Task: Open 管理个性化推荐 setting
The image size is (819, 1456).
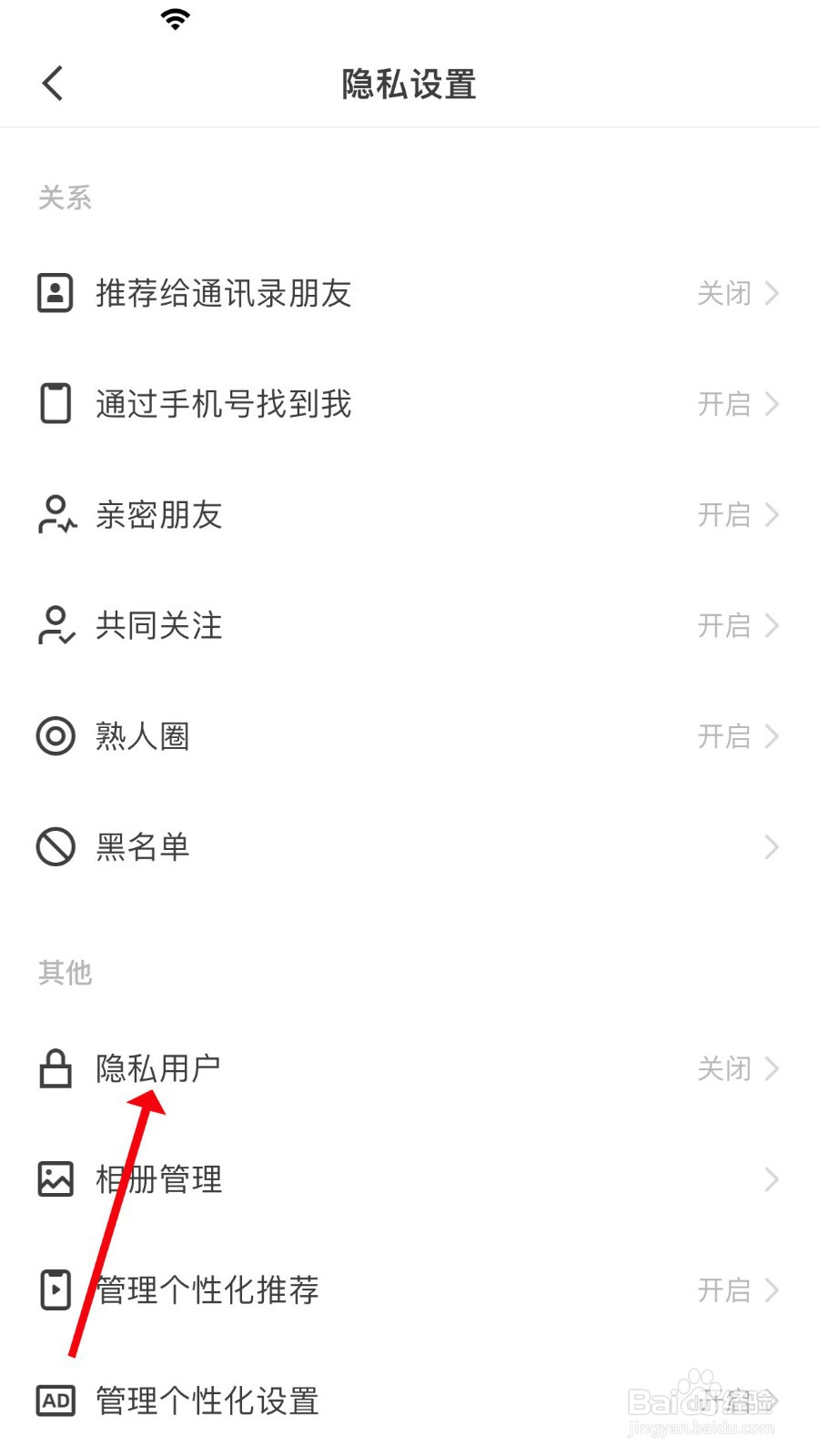Action: [x=409, y=1290]
